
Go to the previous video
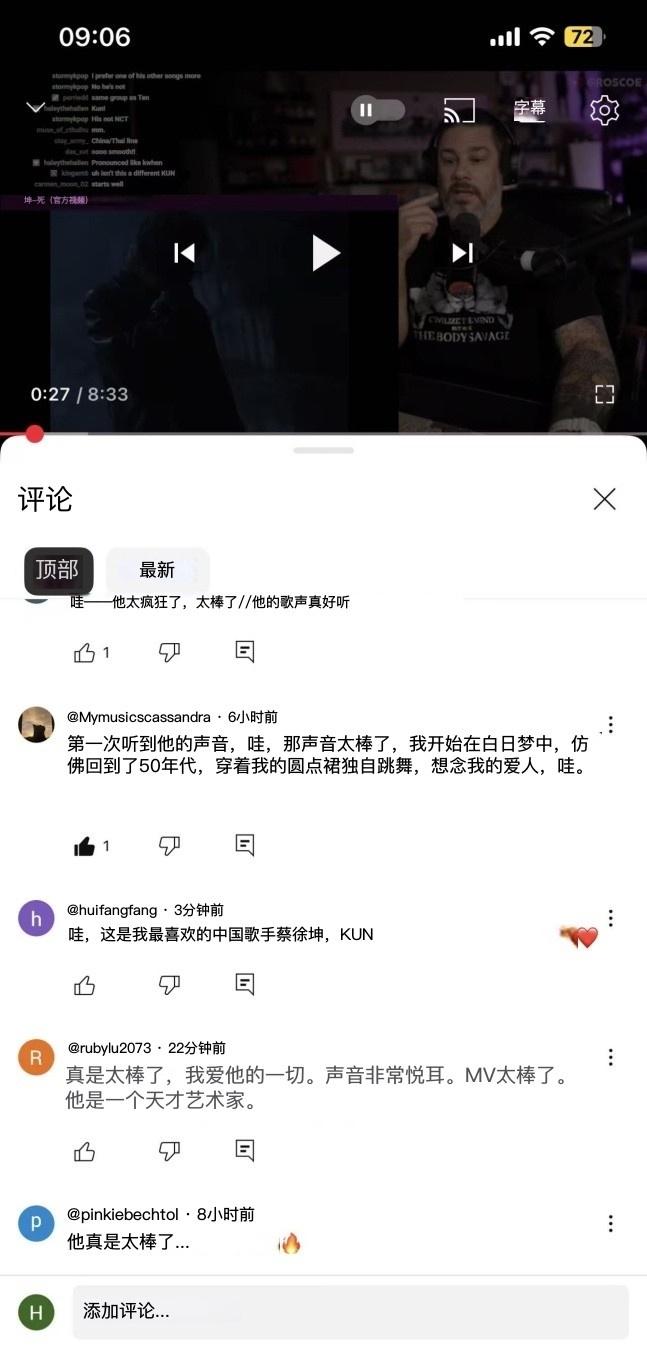[184, 253]
